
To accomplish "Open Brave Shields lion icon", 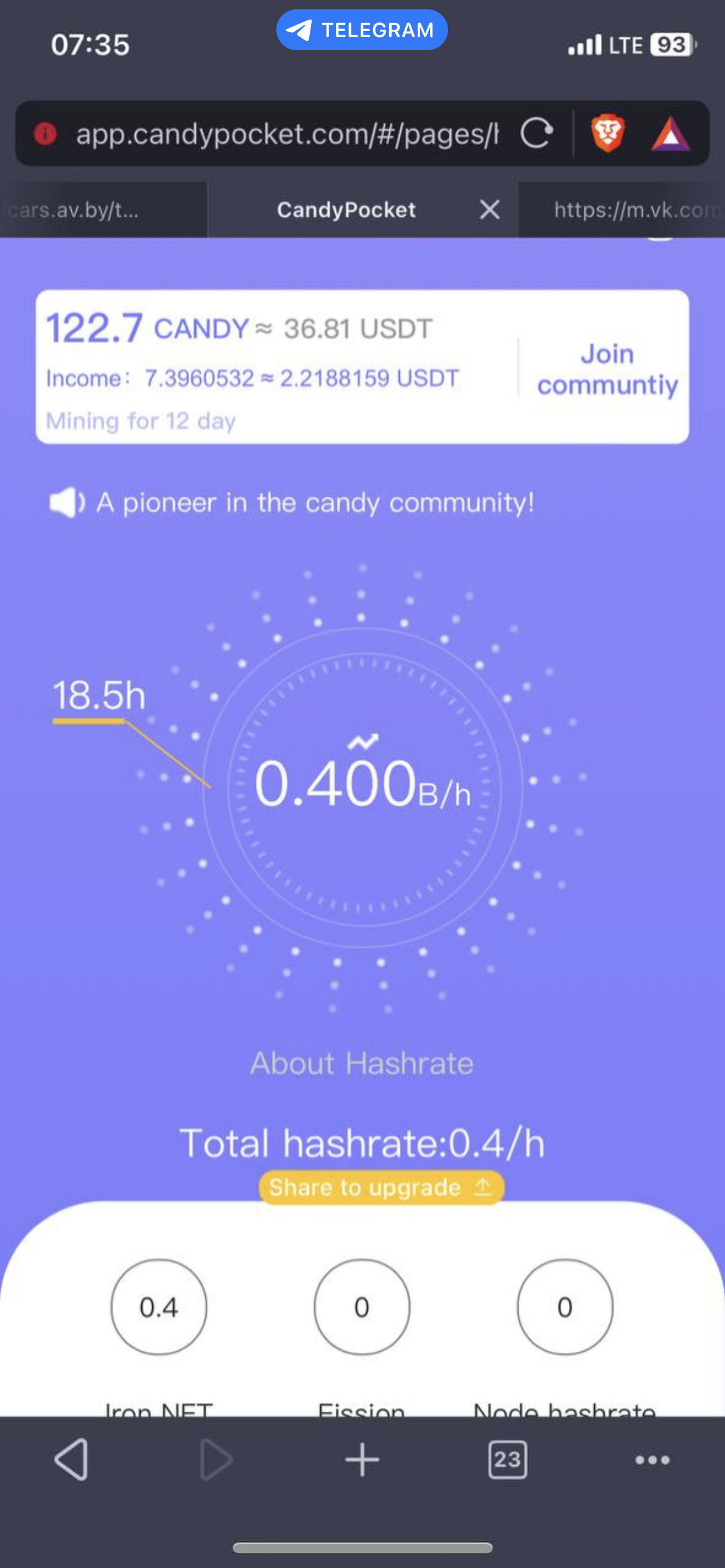I will [x=607, y=134].
